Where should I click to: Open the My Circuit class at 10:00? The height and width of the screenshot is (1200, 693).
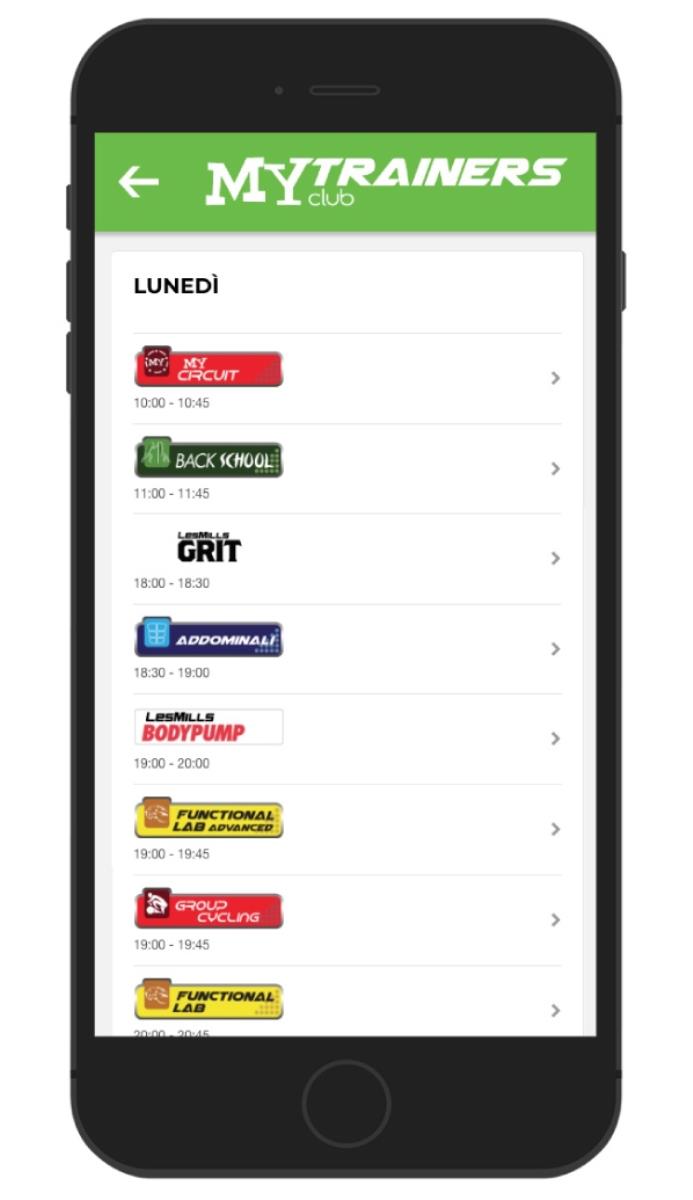click(x=346, y=378)
